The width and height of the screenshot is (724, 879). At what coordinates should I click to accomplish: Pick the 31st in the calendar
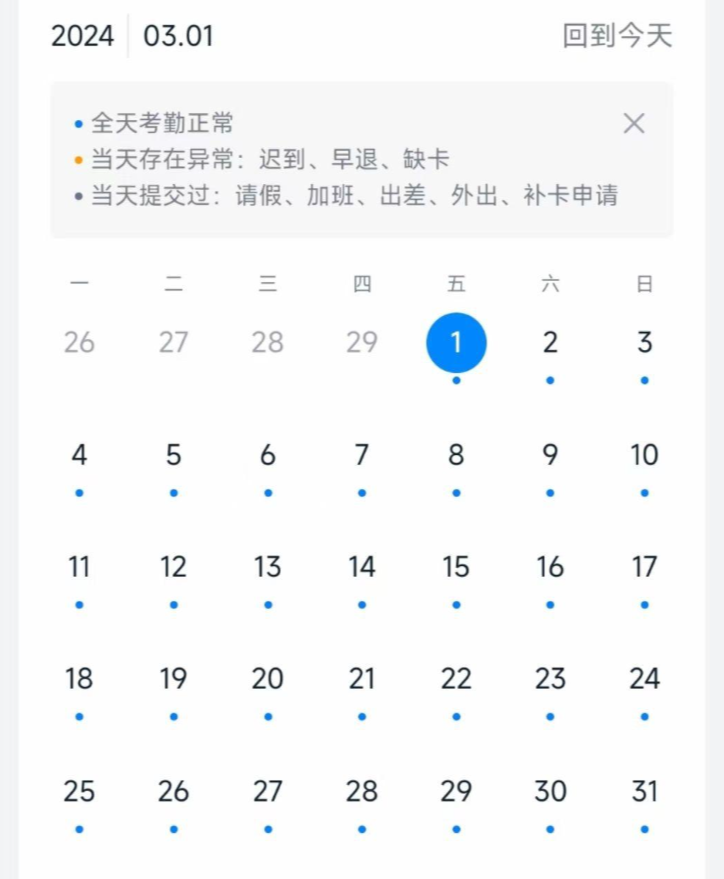click(x=644, y=793)
